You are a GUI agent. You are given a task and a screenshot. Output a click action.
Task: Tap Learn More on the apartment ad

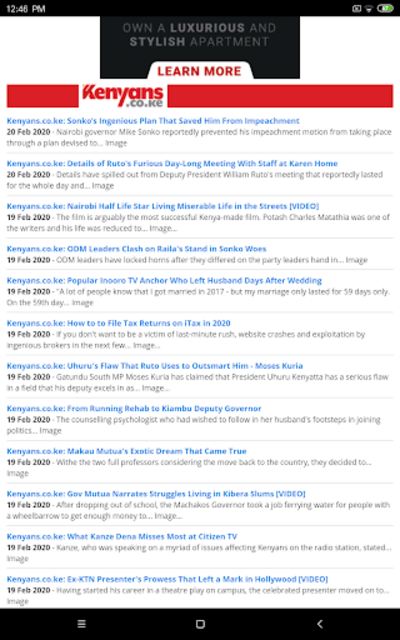[x=200, y=71]
